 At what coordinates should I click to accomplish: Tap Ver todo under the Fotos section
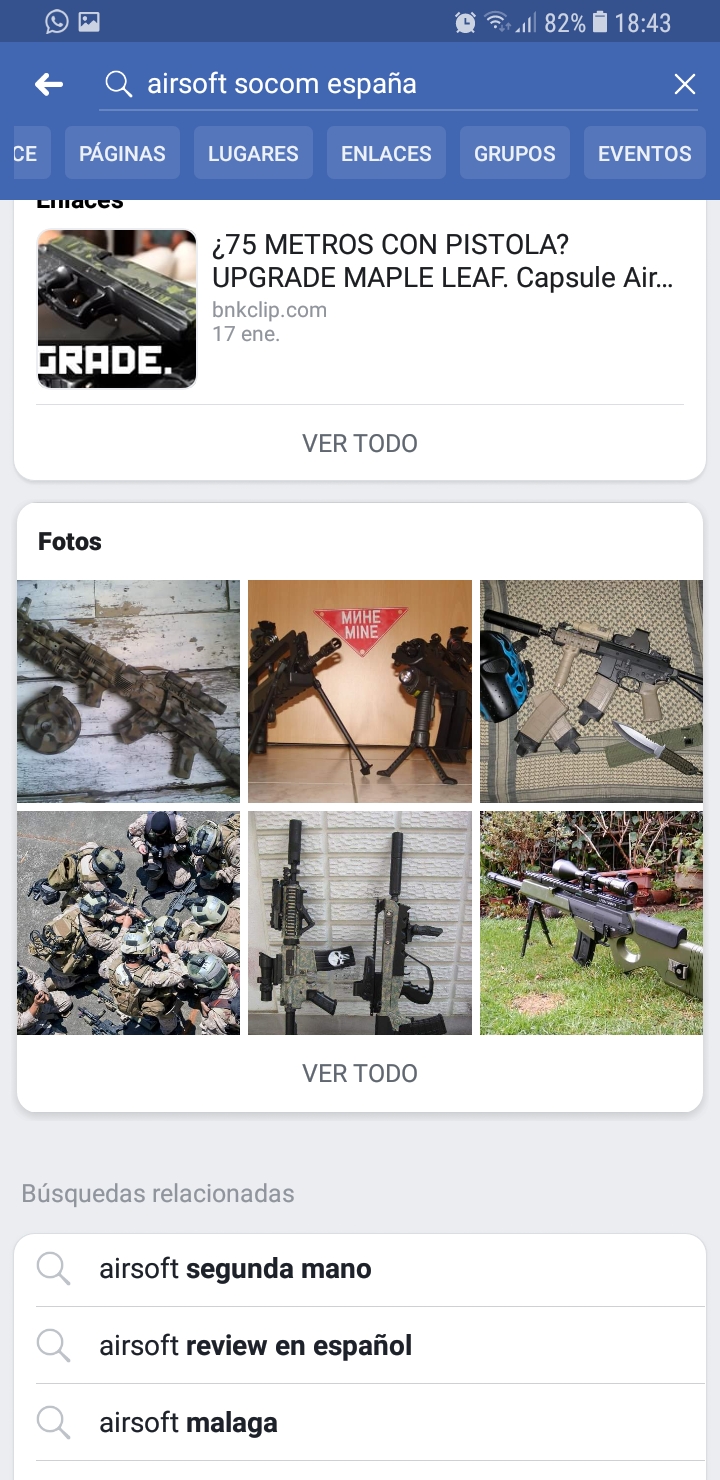360,1073
